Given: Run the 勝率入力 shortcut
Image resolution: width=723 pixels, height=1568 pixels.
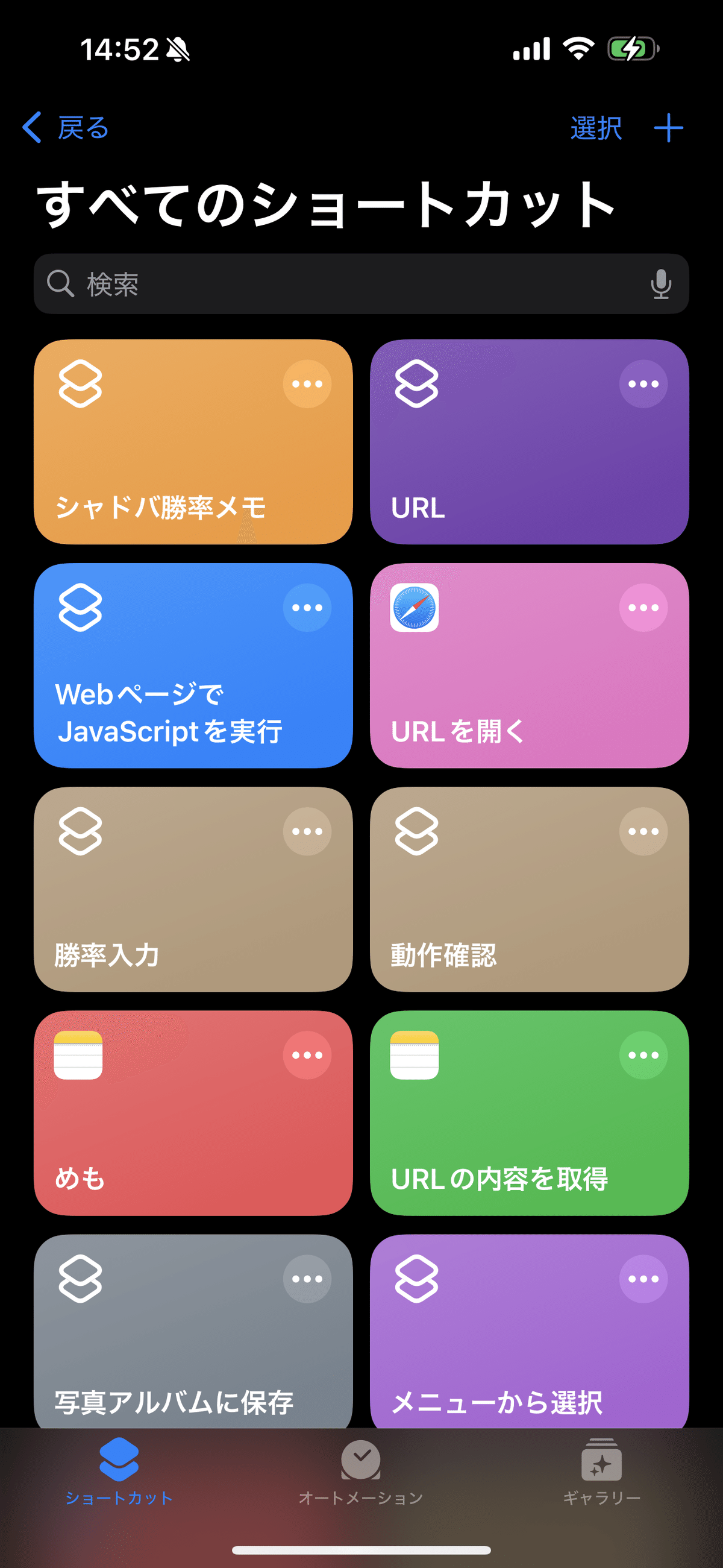Looking at the screenshot, I should click(x=193, y=889).
